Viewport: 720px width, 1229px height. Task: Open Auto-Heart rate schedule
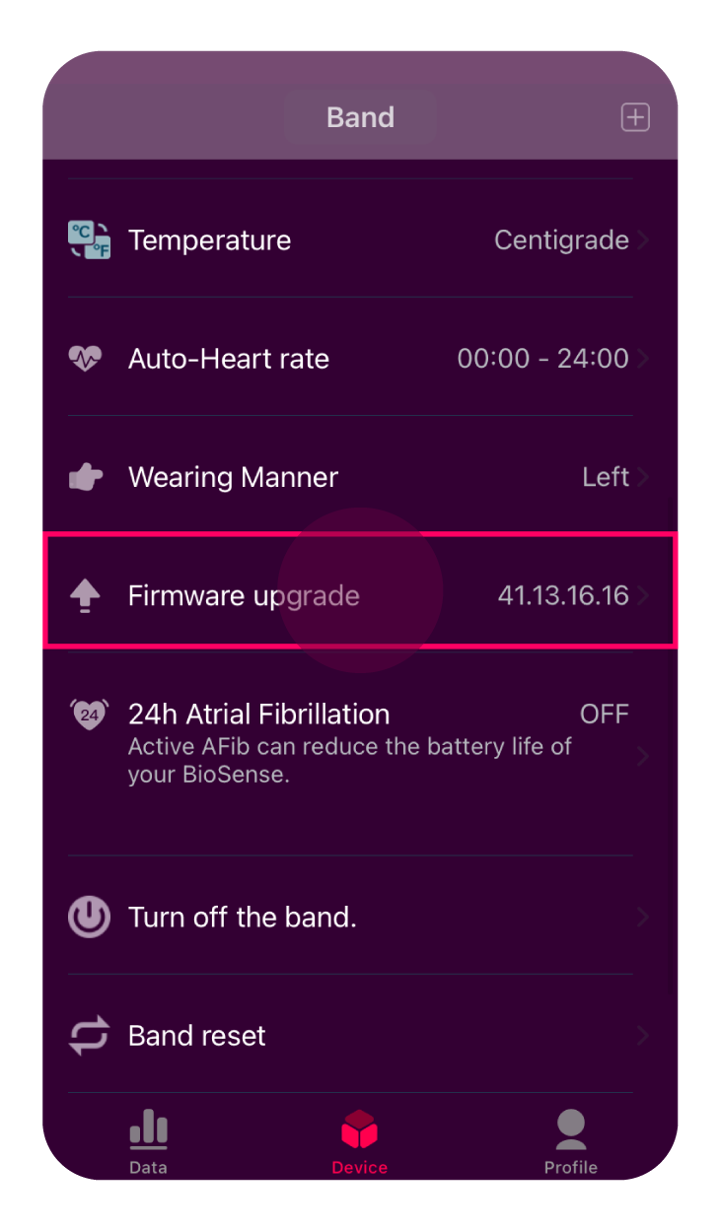pos(358,359)
